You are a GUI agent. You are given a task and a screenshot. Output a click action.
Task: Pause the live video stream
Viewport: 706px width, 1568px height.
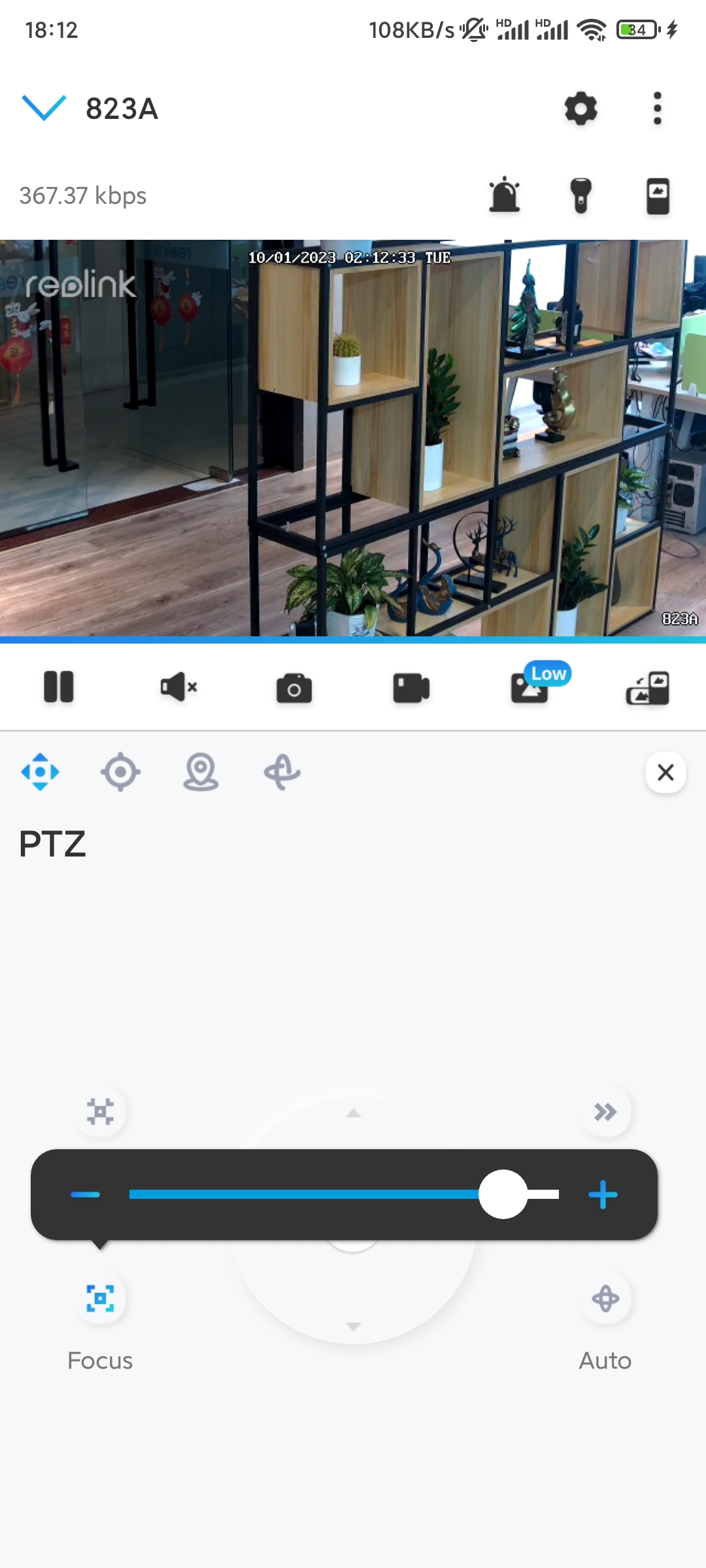(59, 687)
